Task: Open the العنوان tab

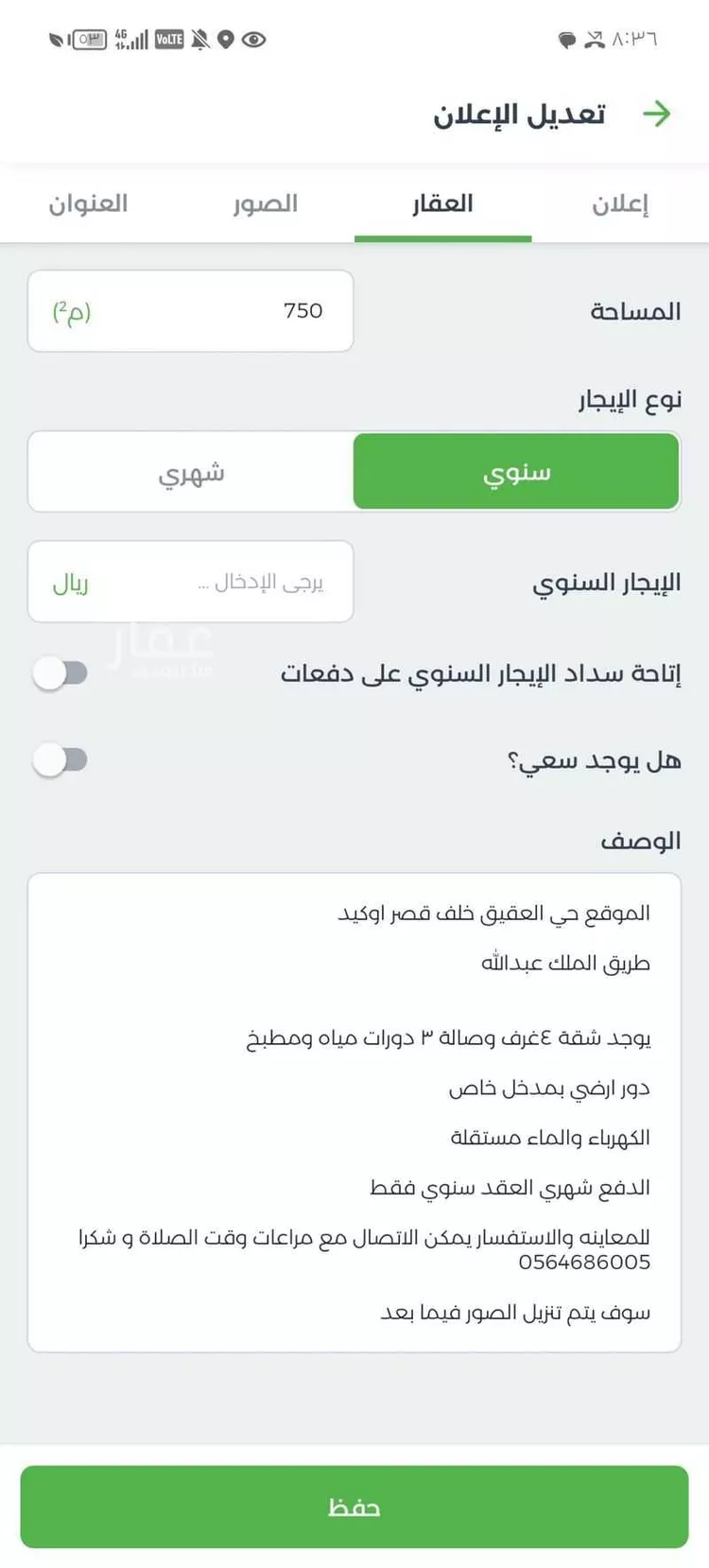Action: pos(88,204)
